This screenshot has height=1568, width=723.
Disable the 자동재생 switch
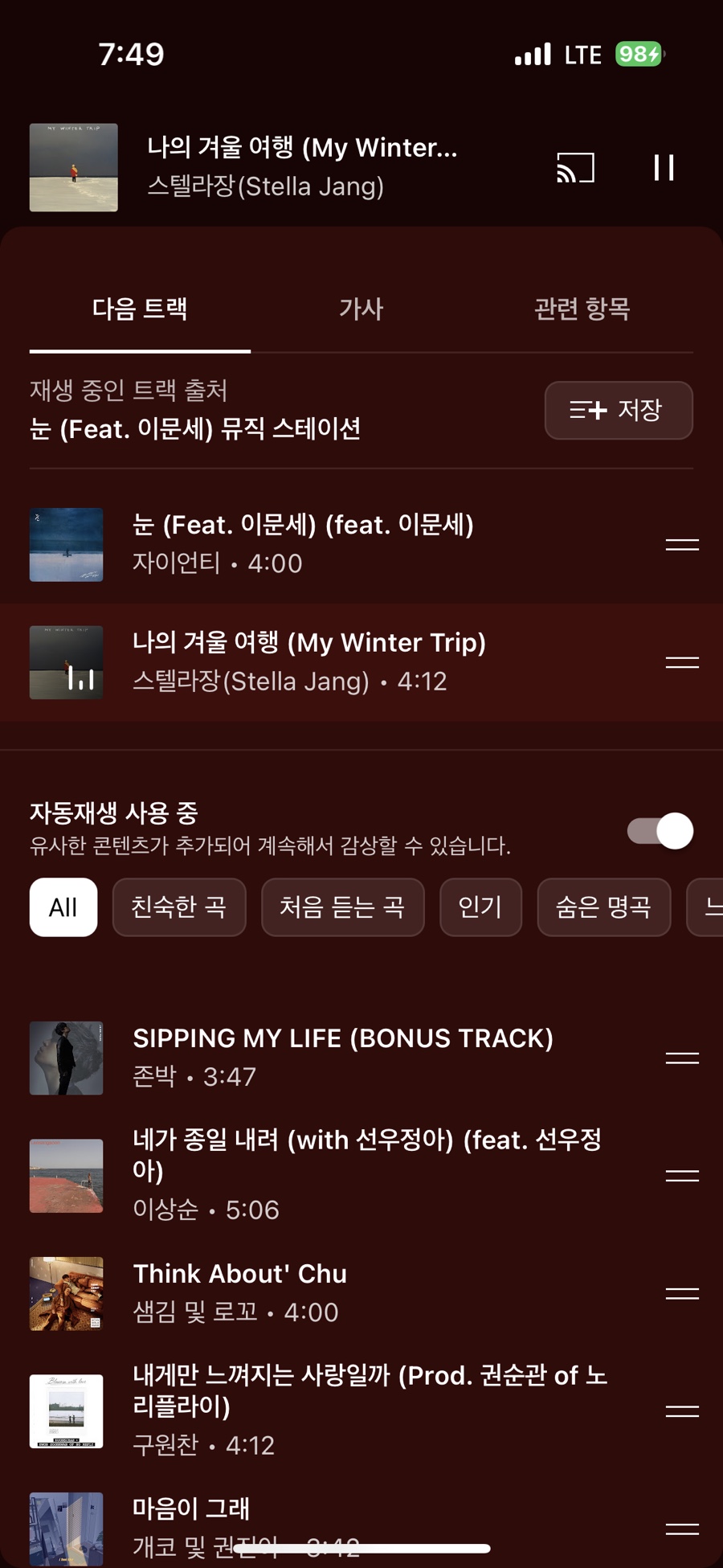pyautogui.click(x=660, y=831)
